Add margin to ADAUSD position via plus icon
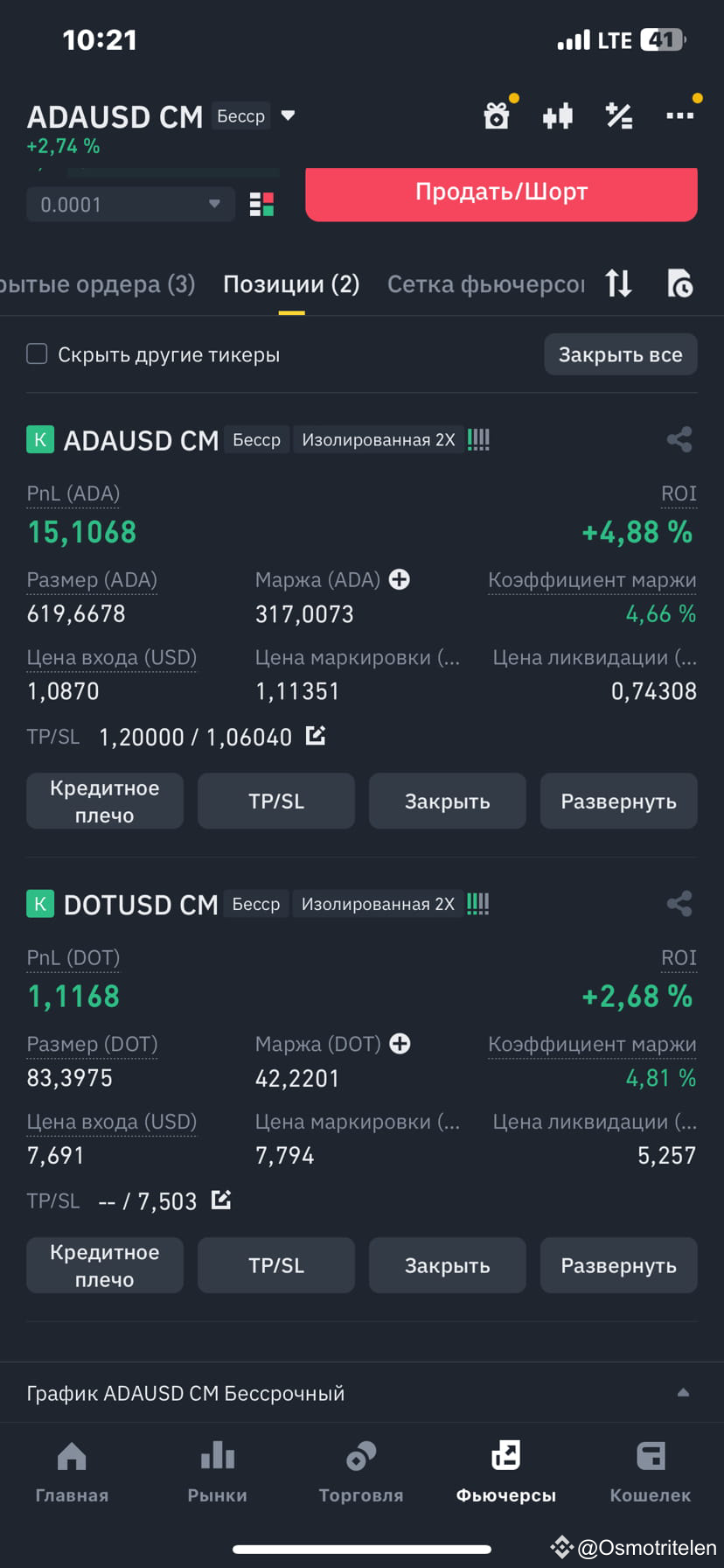724x1568 pixels. click(x=400, y=579)
